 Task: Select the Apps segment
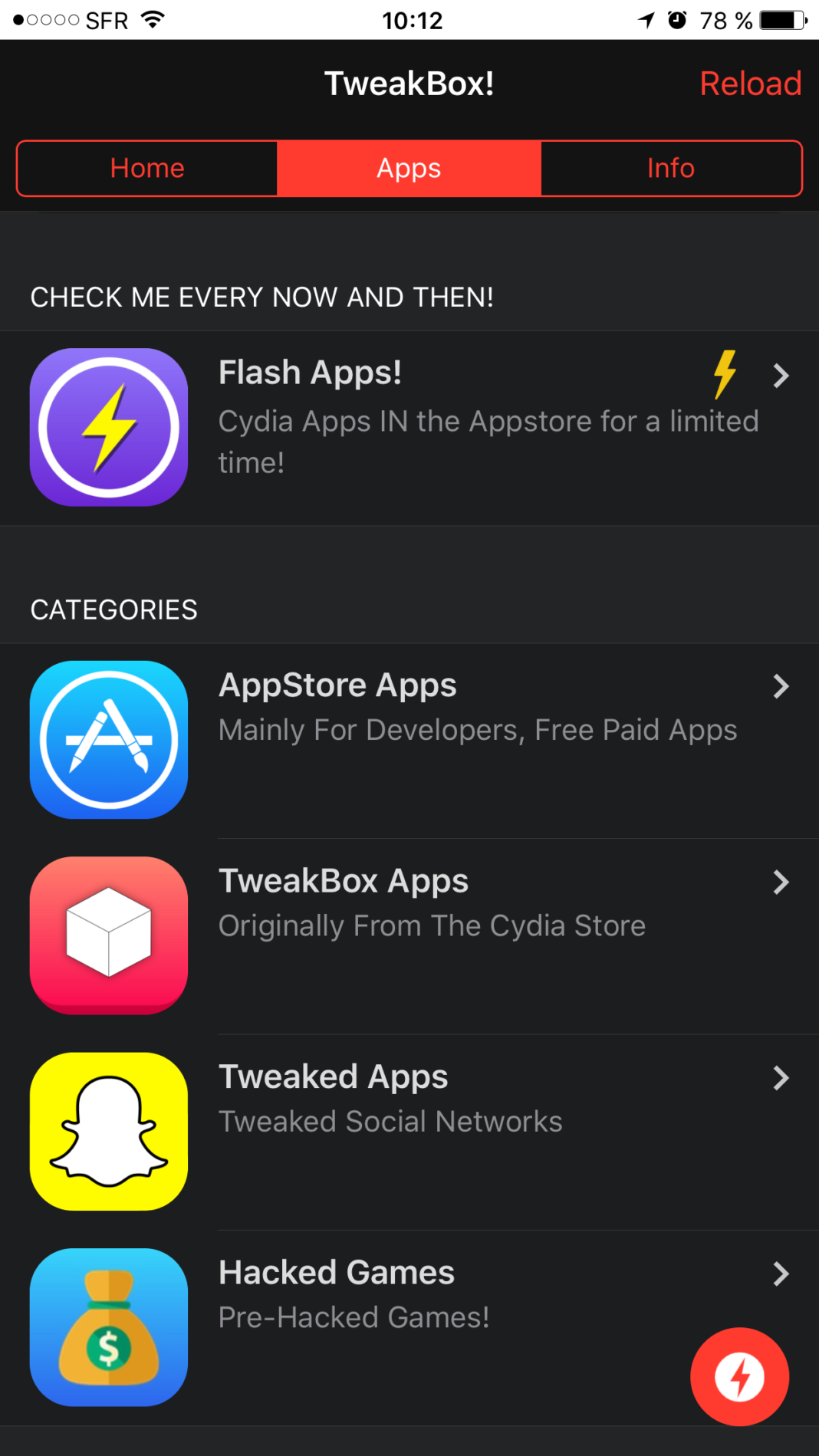tap(409, 168)
